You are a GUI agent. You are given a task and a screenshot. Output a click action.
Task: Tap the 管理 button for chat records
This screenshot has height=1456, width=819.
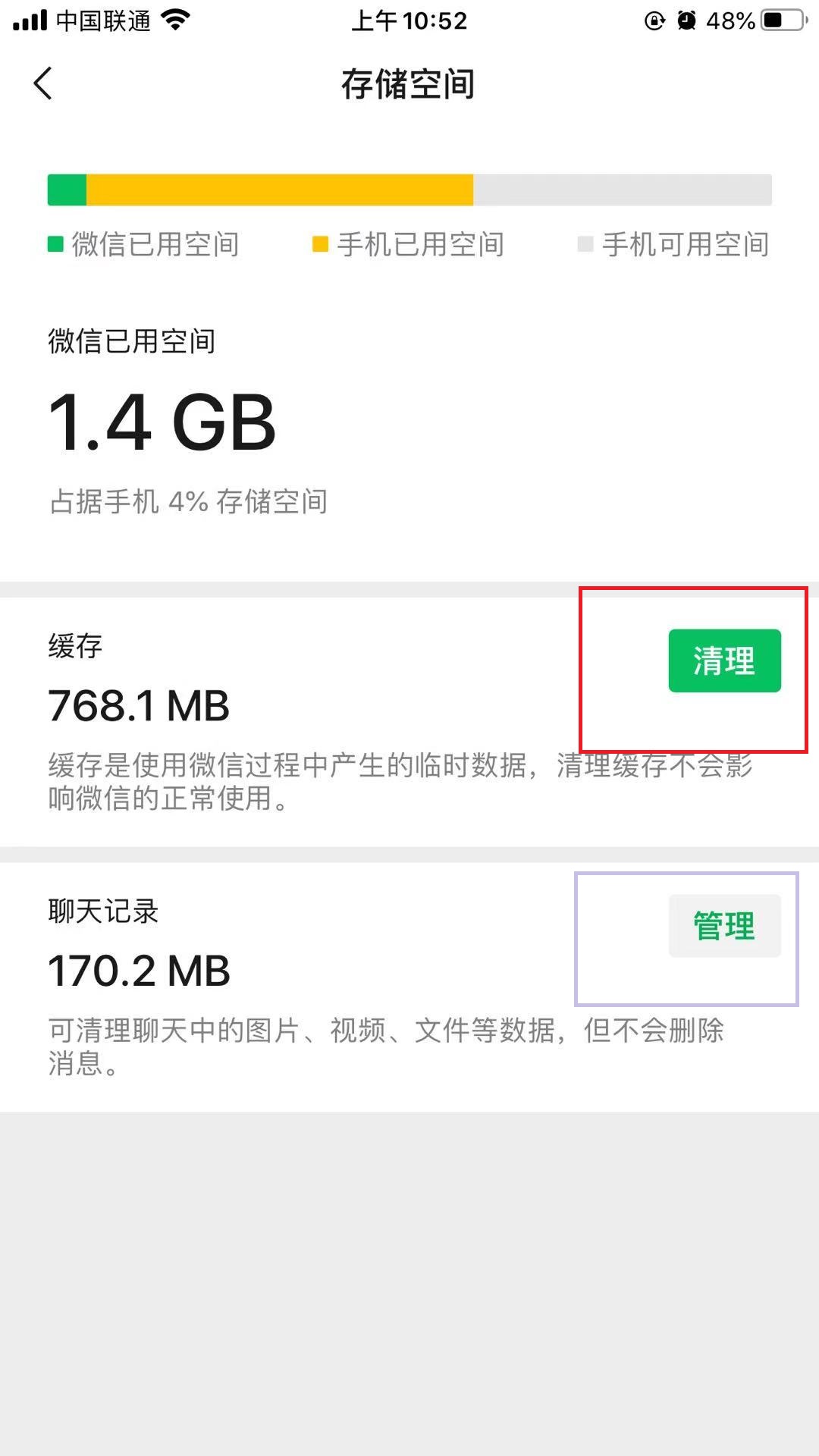(x=724, y=925)
